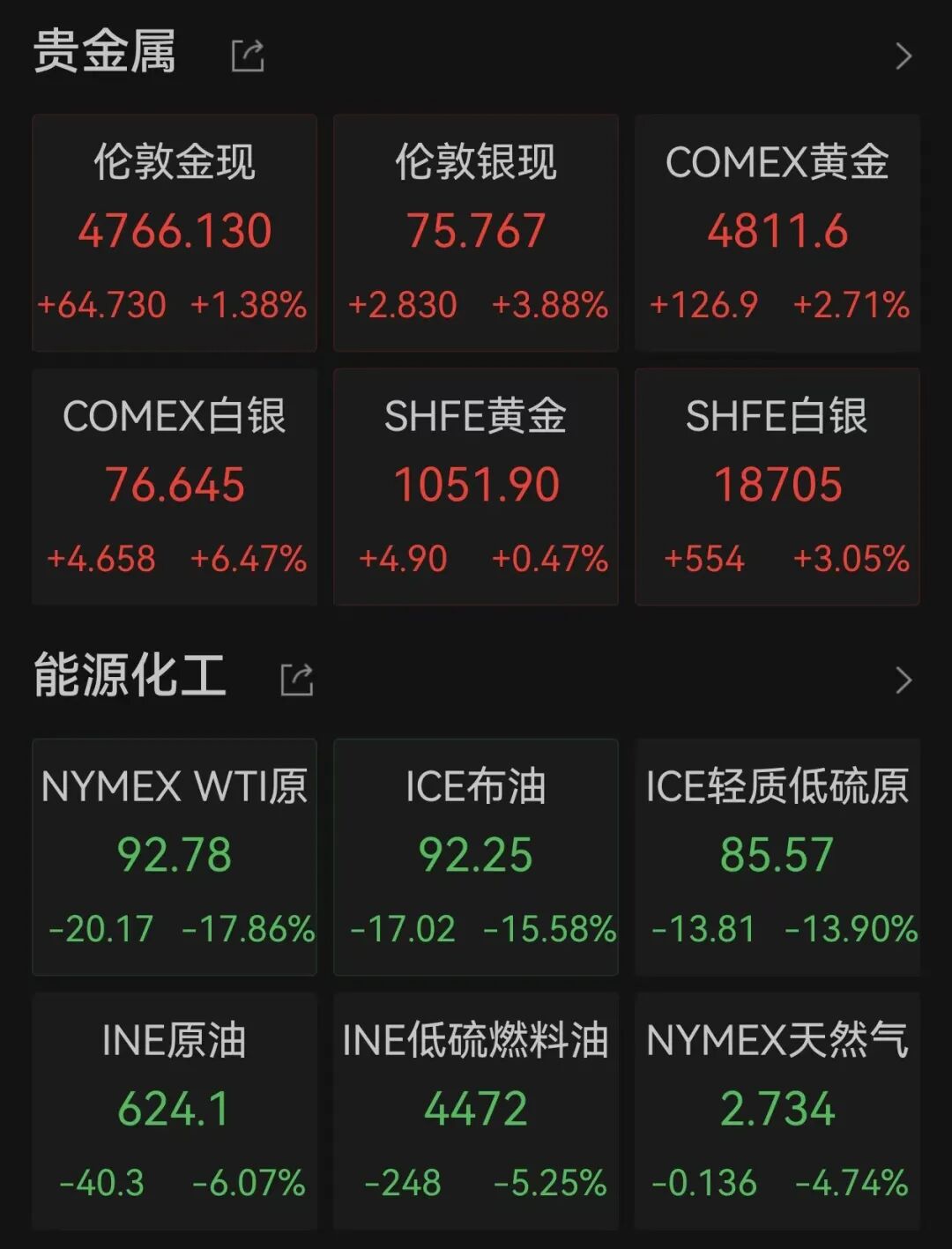Share the 能源化工 section
Screen dimensions: 952x1249
pyautogui.click(x=297, y=680)
